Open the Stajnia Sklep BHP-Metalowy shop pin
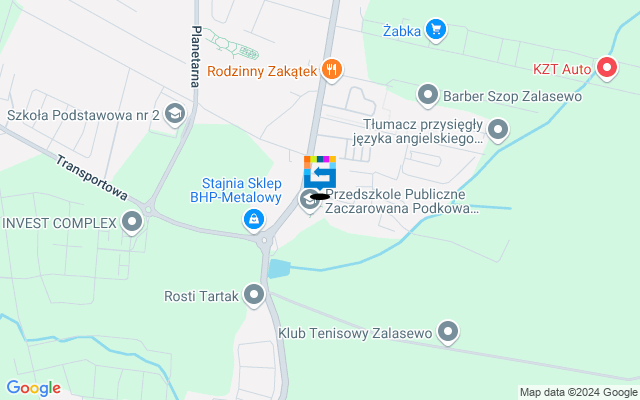Screen dimensions: 640x400 pos(255,218)
